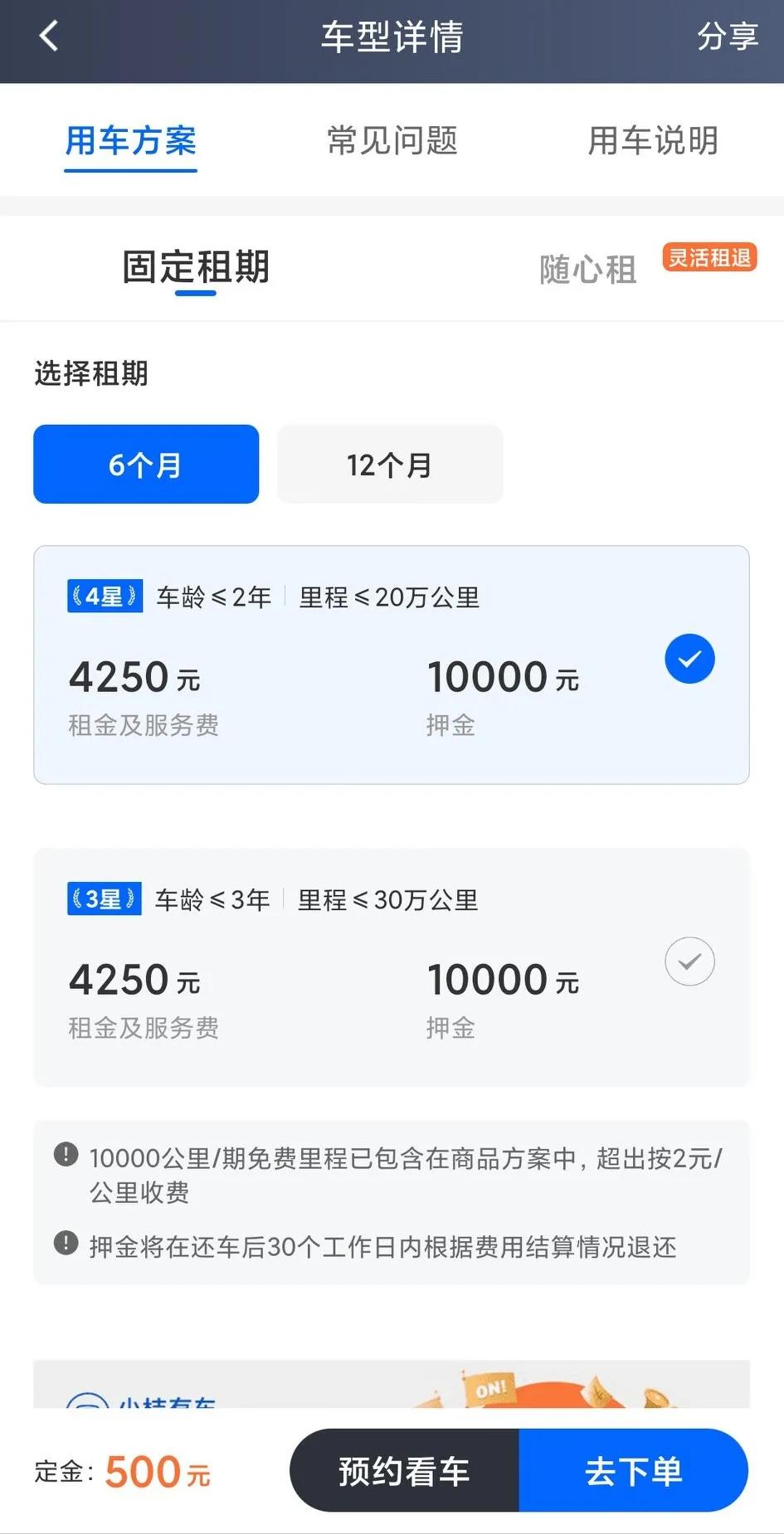Image resolution: width=784 pixels, height=1534 pixels.
Task: Switch to the 常见问题 tab
Action: tap(392, 141)
